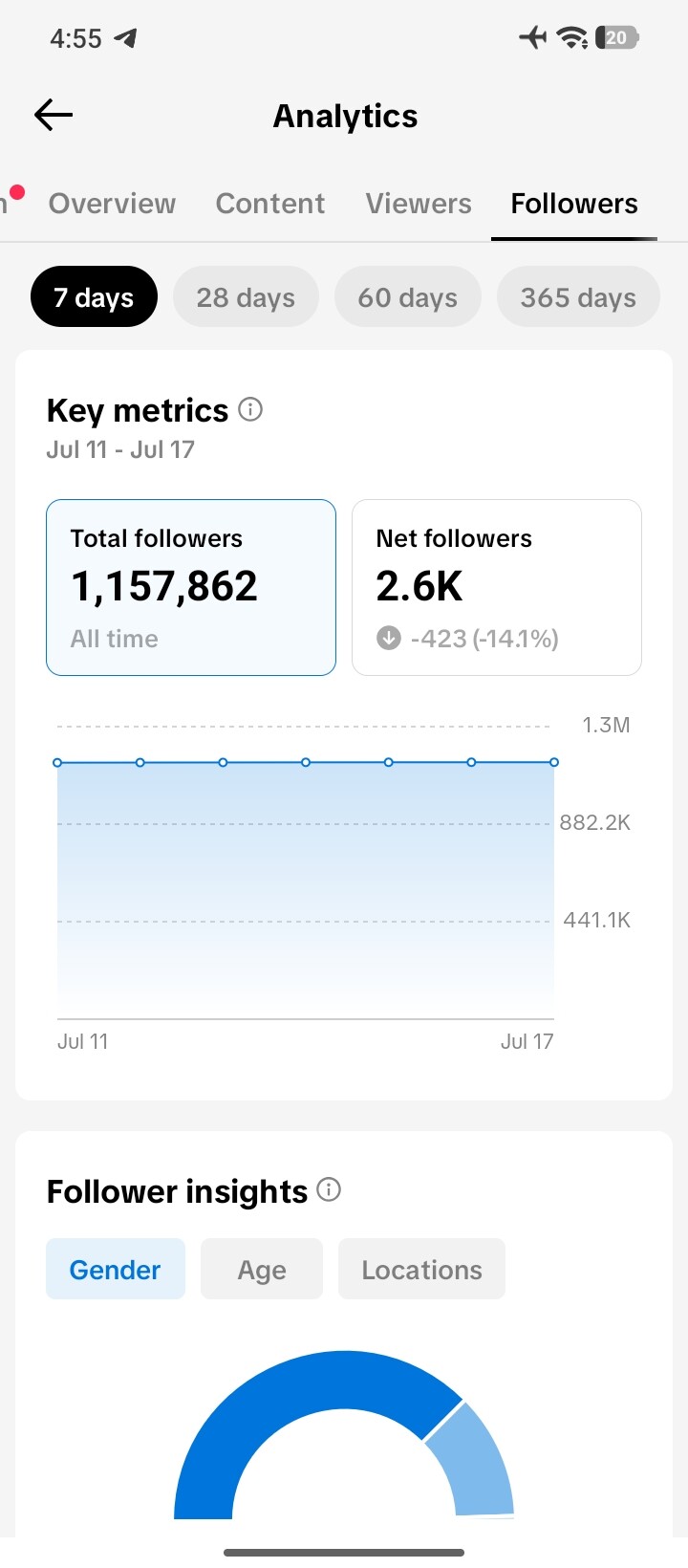Go back using the arrow icon
This screenshot has height=1568, width=688.
pyautogui.click(x=54, y=116)
